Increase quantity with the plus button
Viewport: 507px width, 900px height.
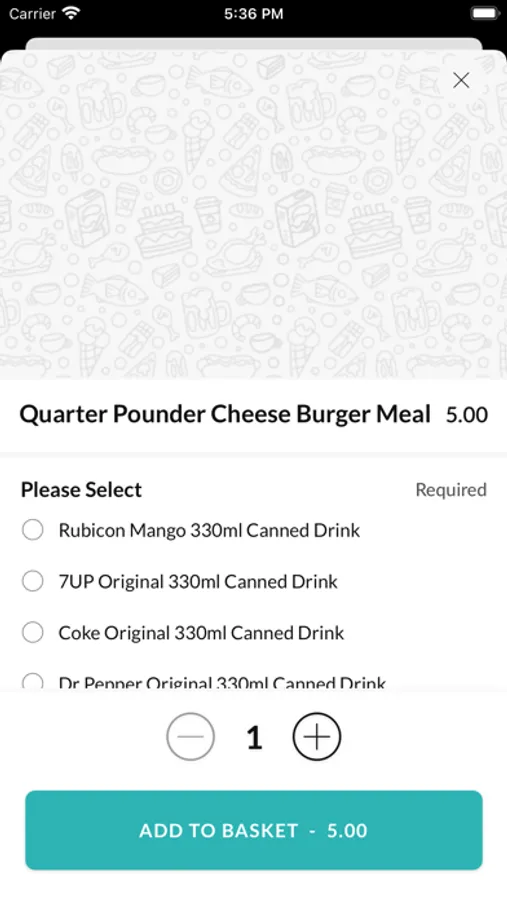click(317, 736)
